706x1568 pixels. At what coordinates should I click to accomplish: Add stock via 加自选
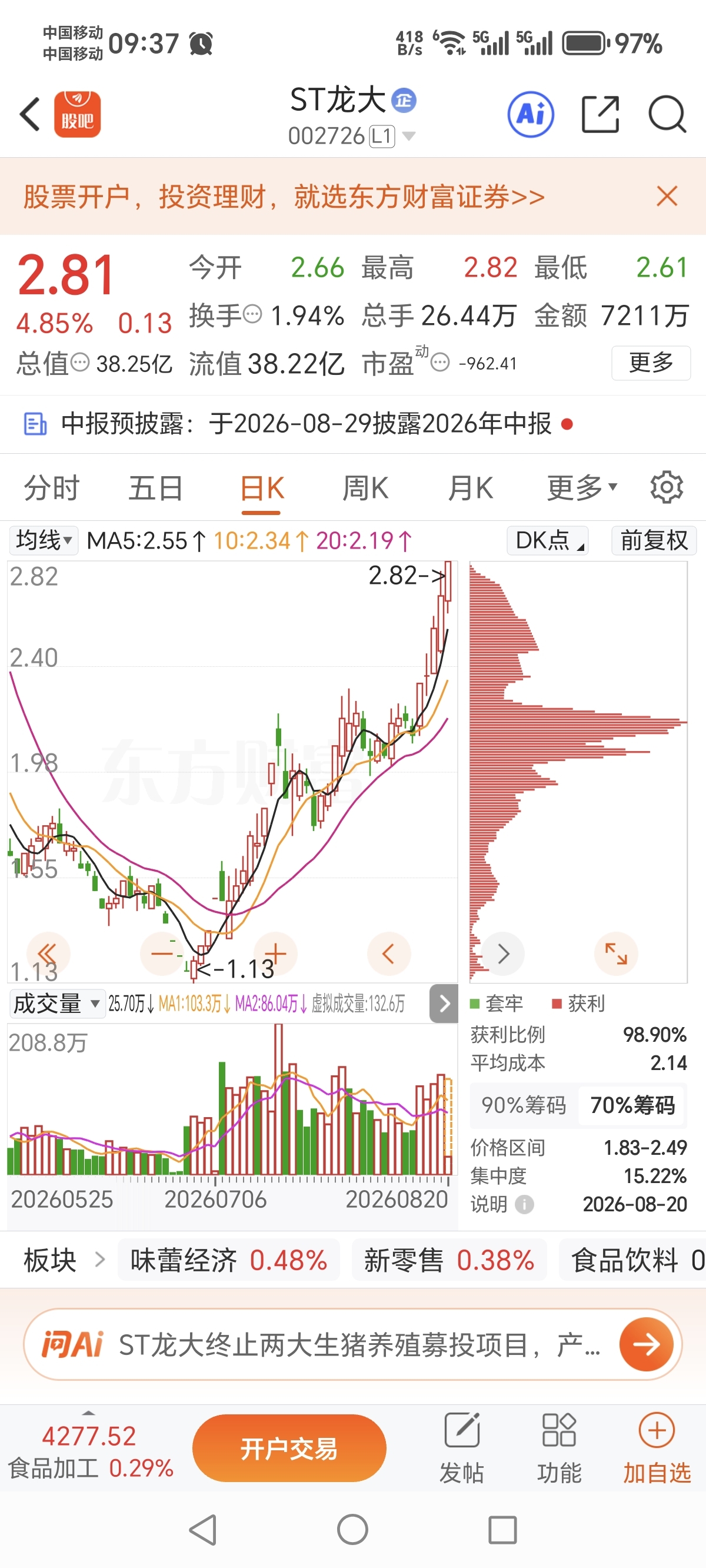(657, 1448)
